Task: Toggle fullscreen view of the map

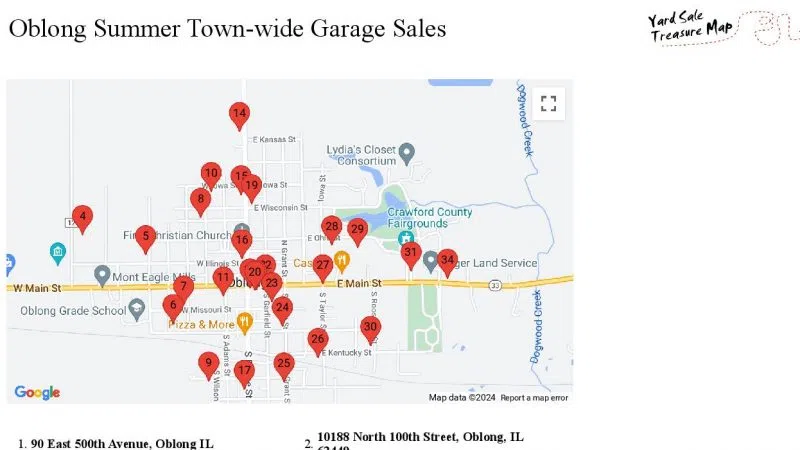Action: [547, 104]
